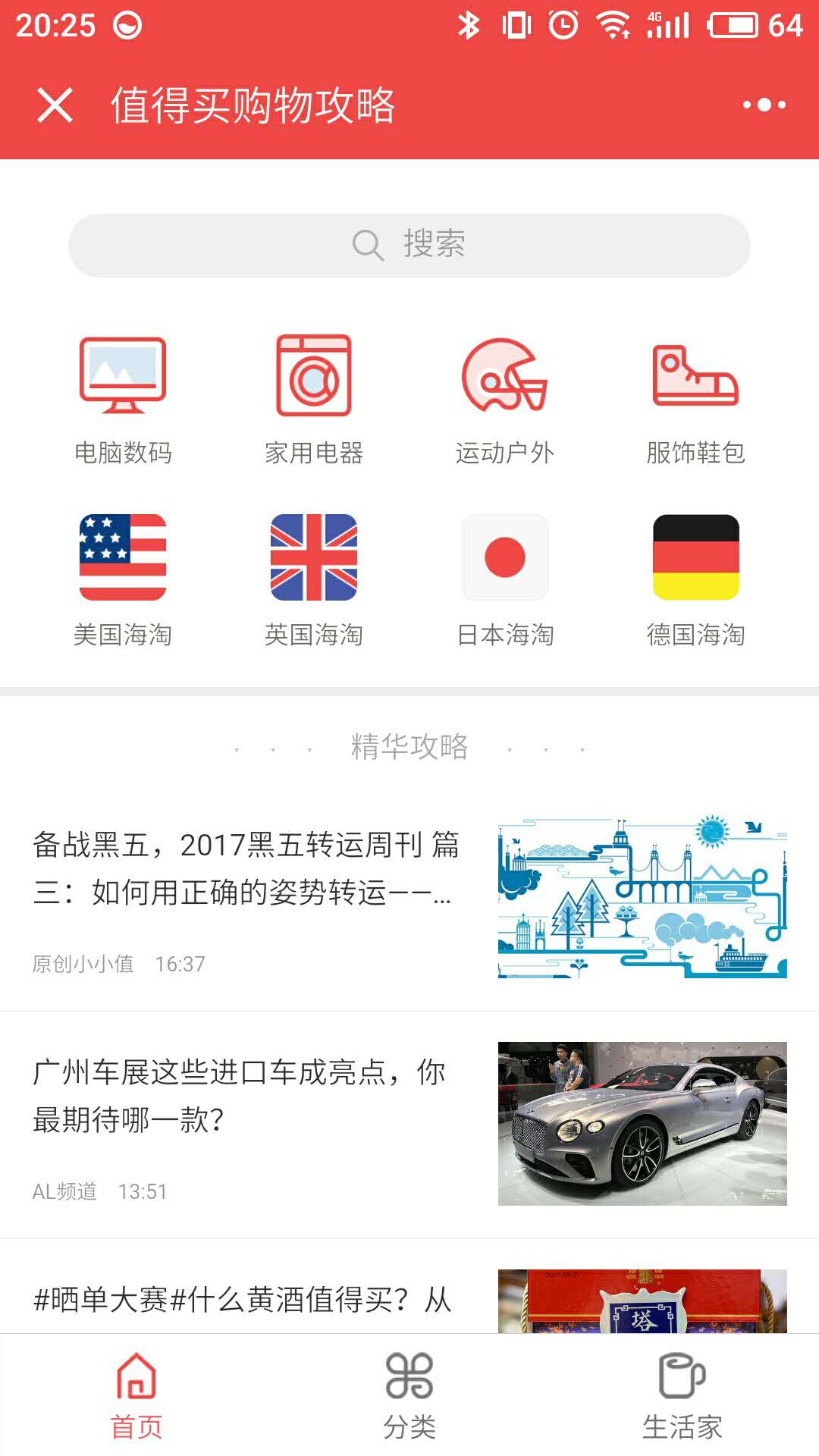819x1456 pixels.
Task: Go to the 生活家 tab
Action: click(x=682, y=1396)
